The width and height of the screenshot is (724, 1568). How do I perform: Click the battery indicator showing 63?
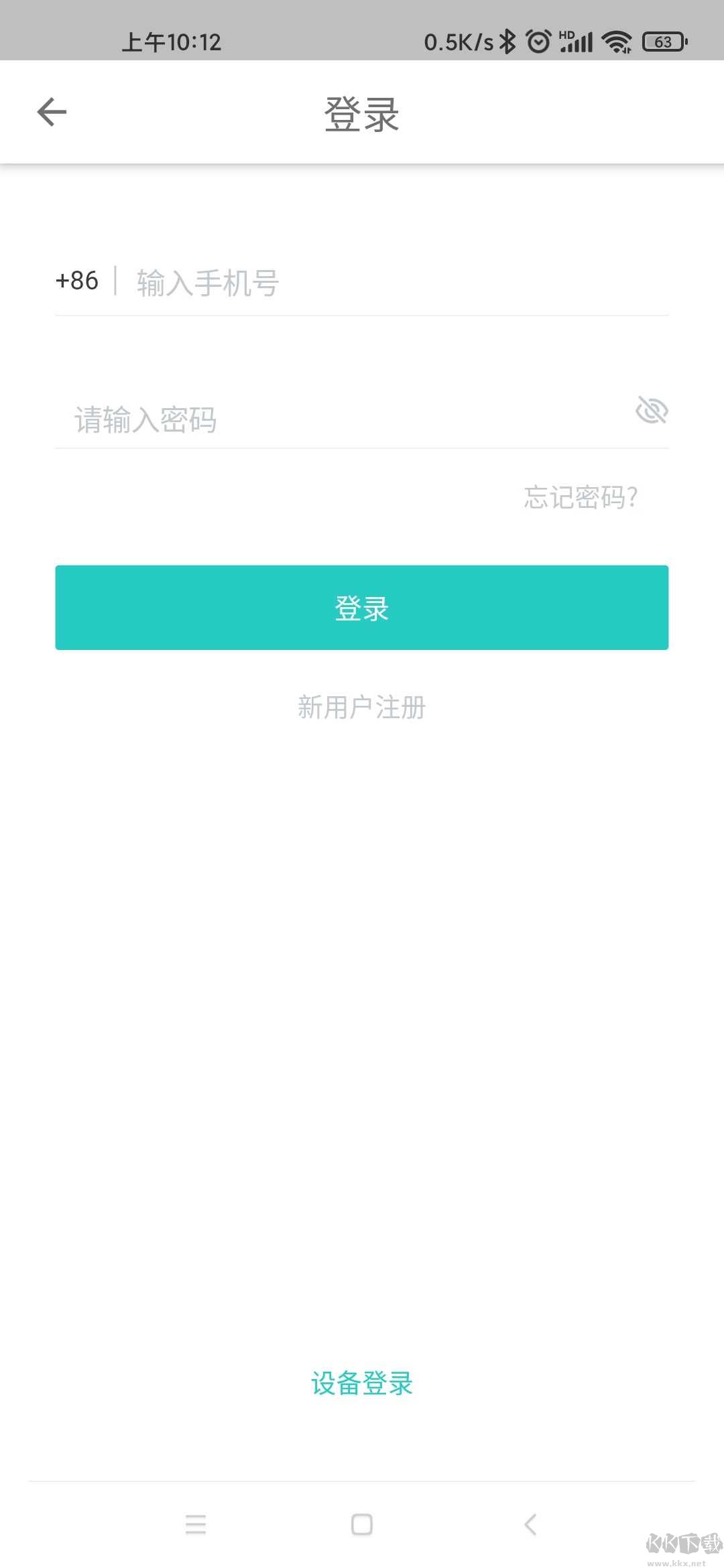pos(666,42)
